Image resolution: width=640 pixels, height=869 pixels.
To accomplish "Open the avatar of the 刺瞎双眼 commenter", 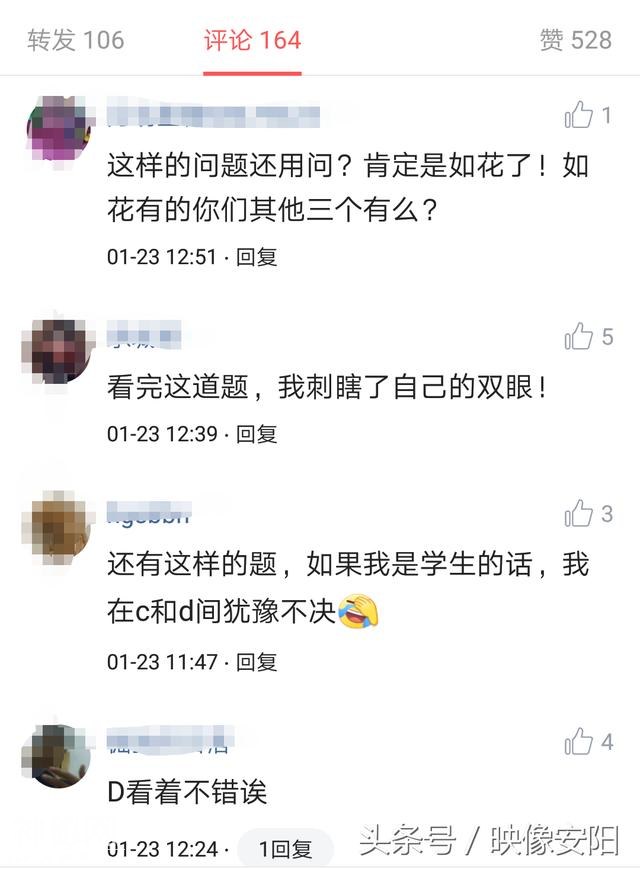I will pos(56,350).
